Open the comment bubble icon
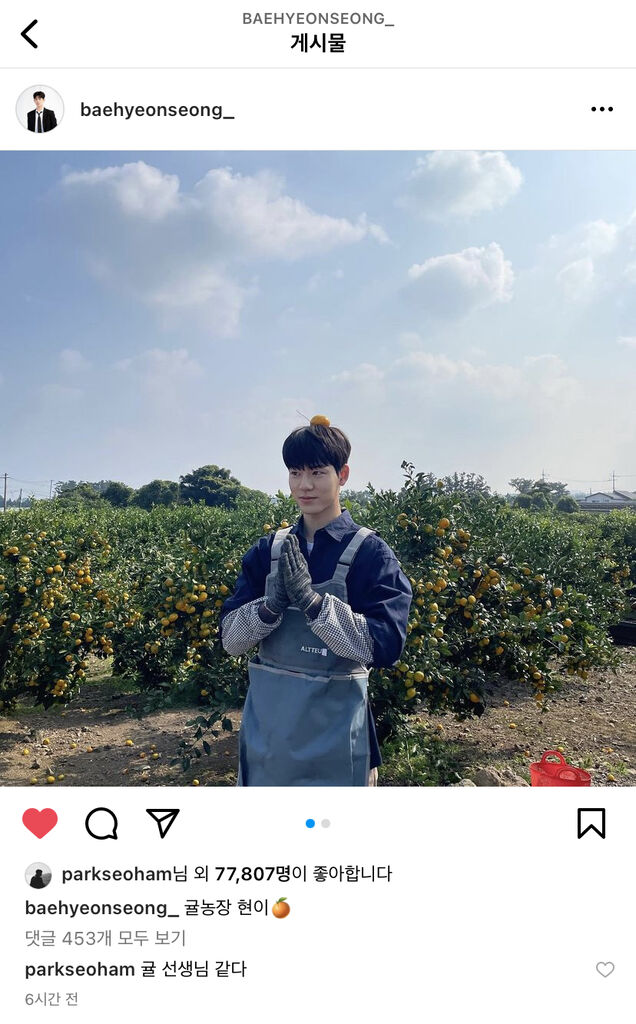The width and height of the screenshot is (636, 1024). click(x=102, y=823)
